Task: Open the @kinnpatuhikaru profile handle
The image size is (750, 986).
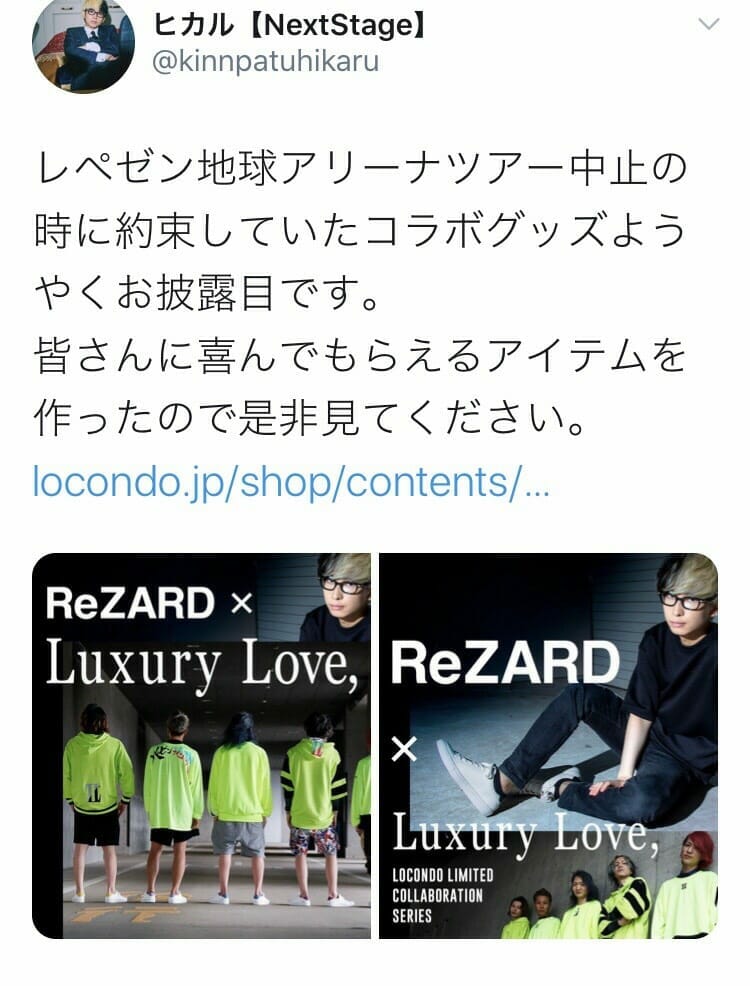Action: (265, 62)
